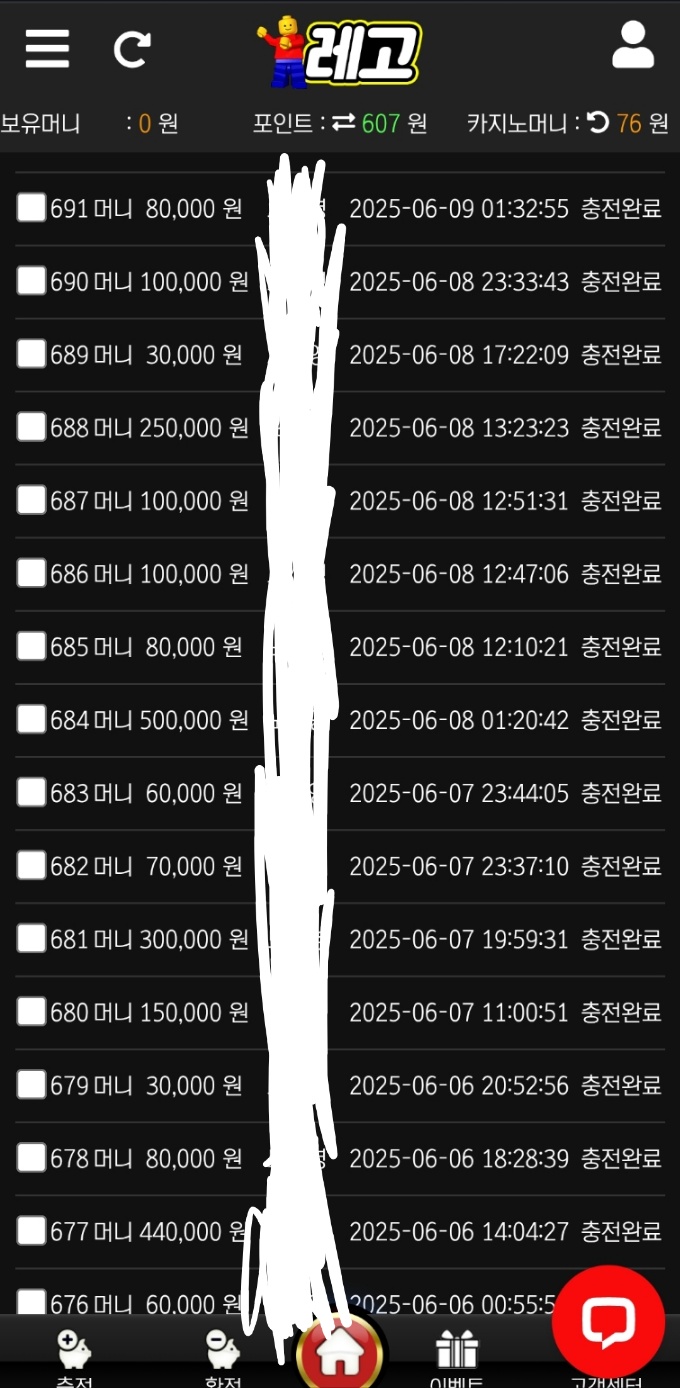Open the red live chat bubble
The height and width of the screenshot is (1388, 680).
[x=608, y=1322]
